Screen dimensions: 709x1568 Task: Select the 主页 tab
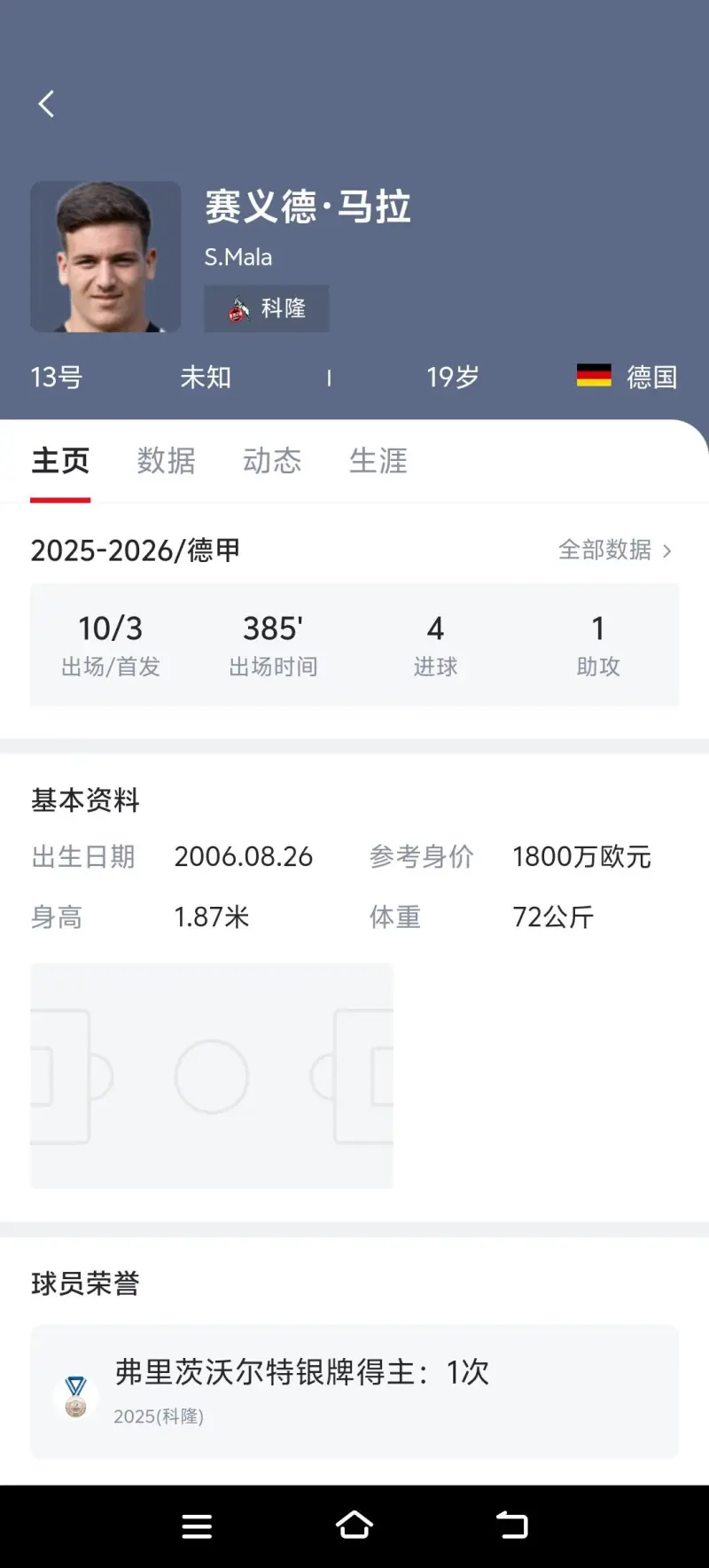click(x=60, y=461)
